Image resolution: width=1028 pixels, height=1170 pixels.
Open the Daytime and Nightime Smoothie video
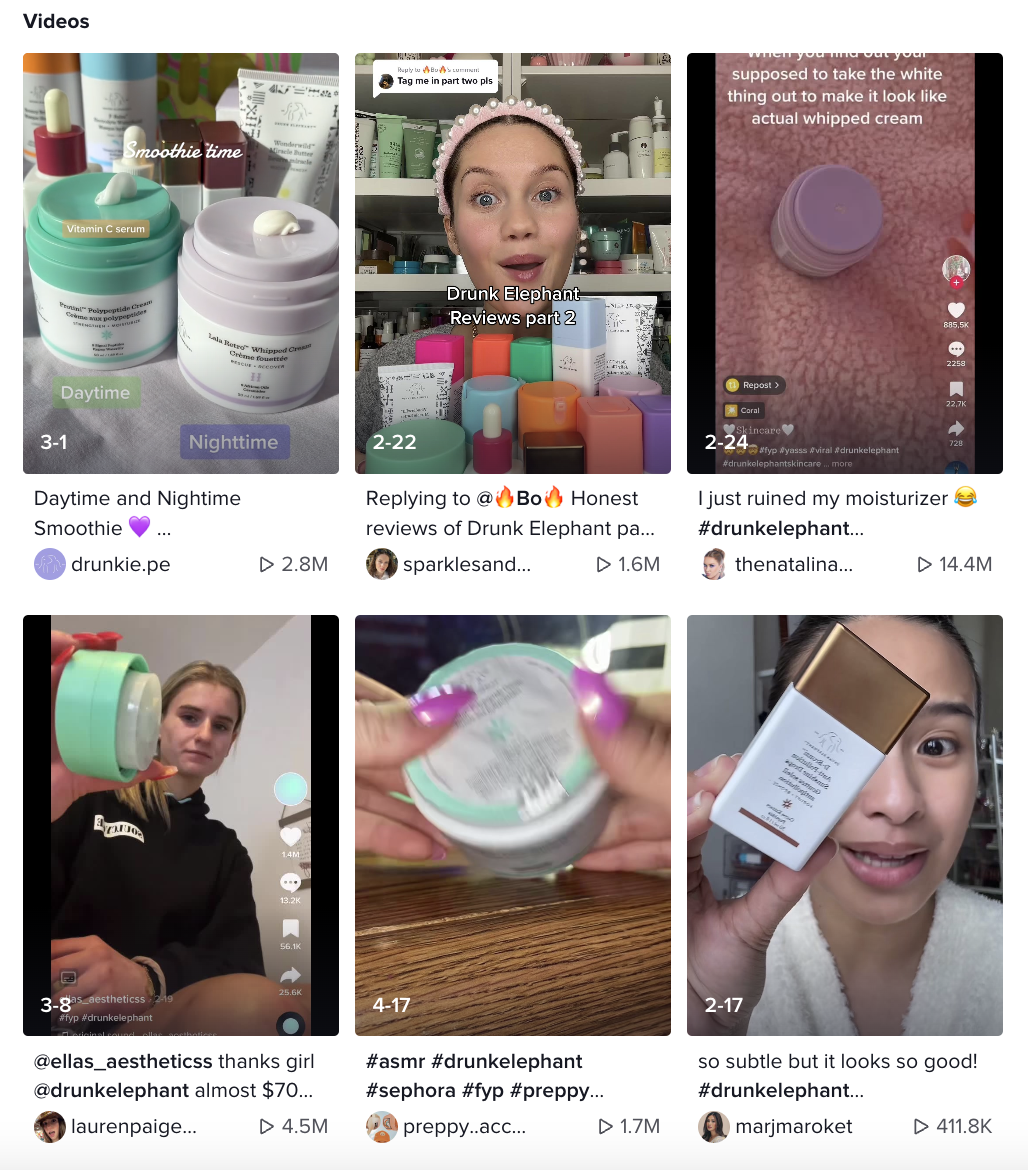181,263
